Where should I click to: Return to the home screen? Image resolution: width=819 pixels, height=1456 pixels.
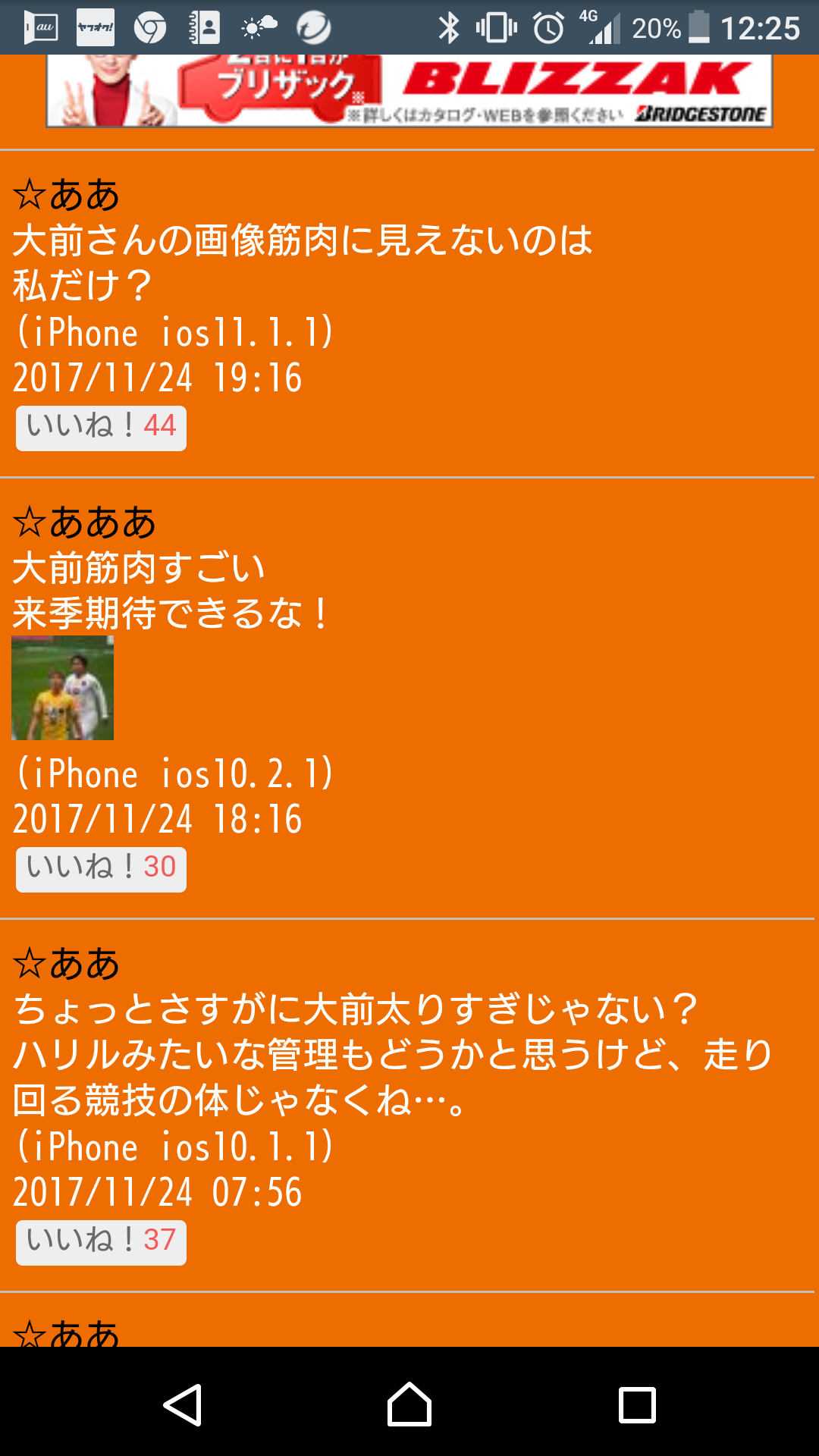[409, 1404]
